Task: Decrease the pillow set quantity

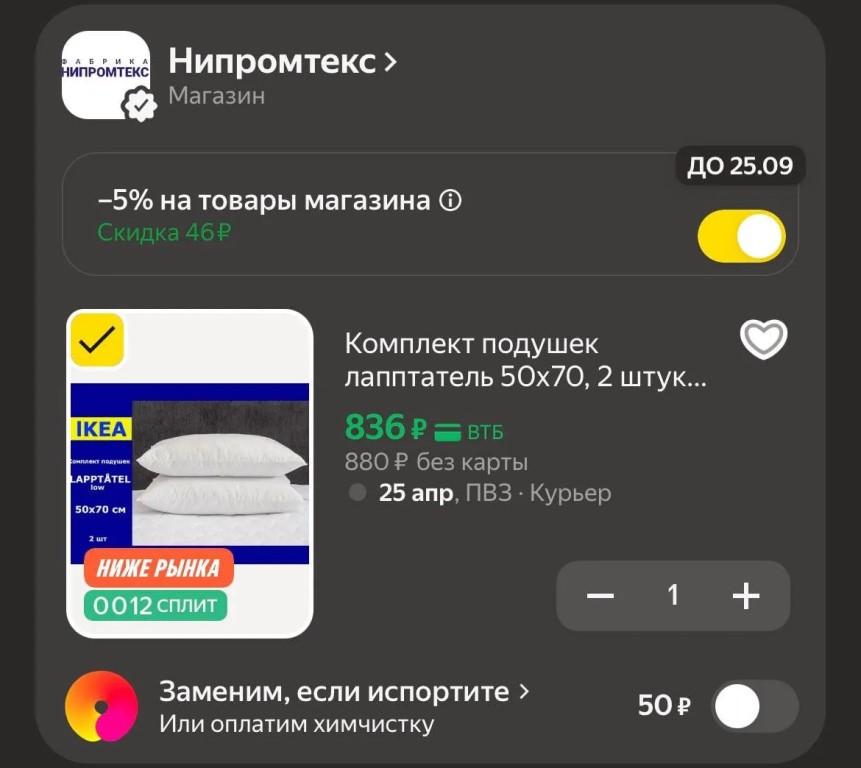Action: pyautogui.click(x=600, y=596)
